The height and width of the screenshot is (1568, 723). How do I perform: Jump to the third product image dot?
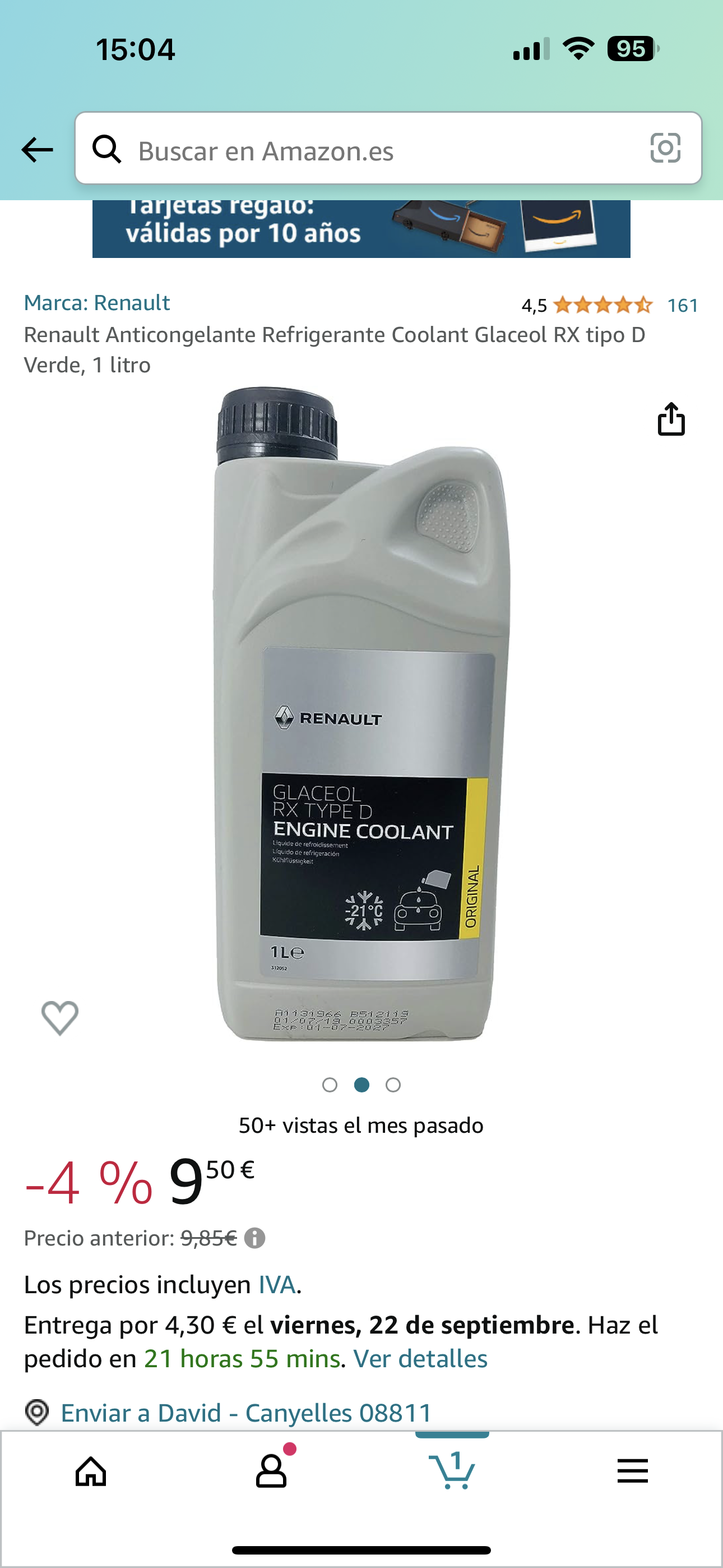click(393, 1085)
